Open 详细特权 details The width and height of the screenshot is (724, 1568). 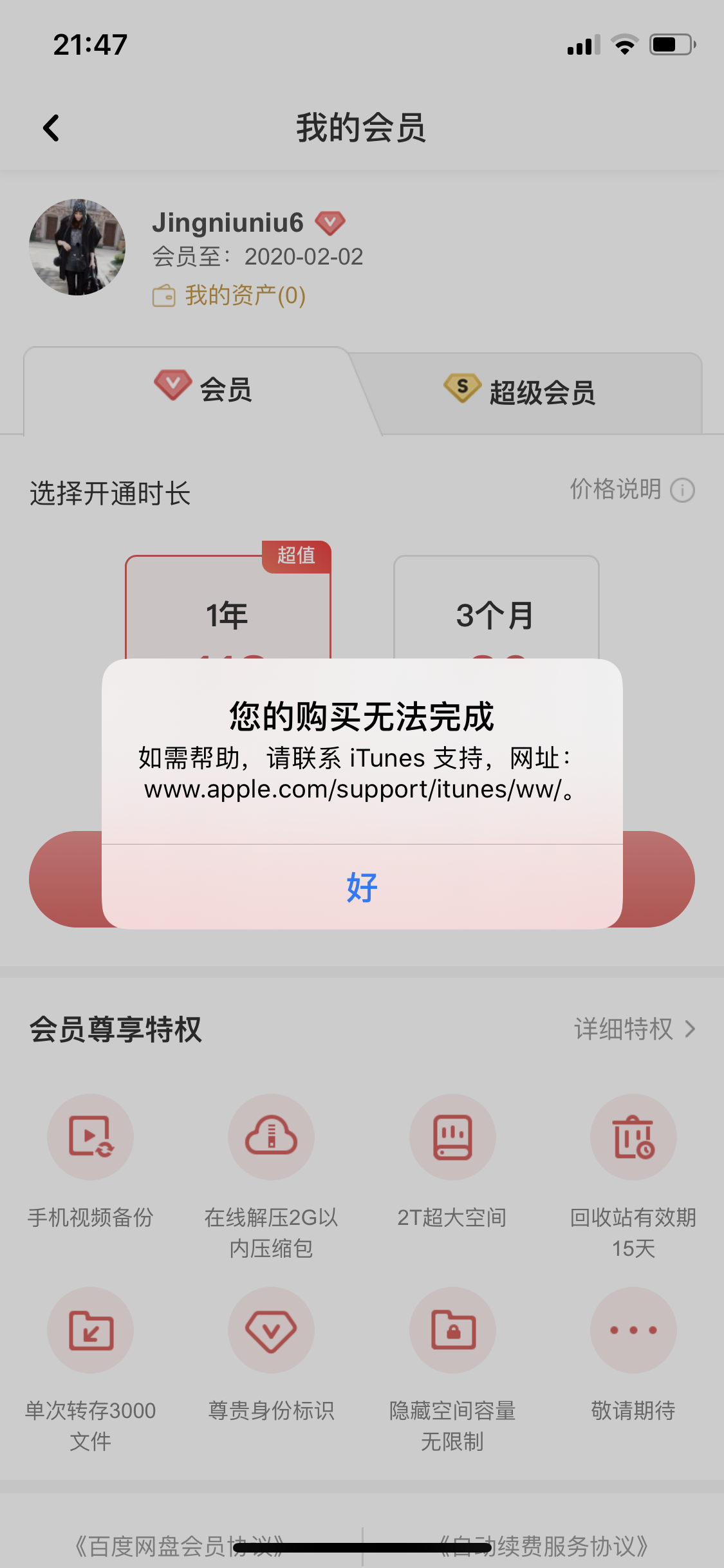point(634,1029)
